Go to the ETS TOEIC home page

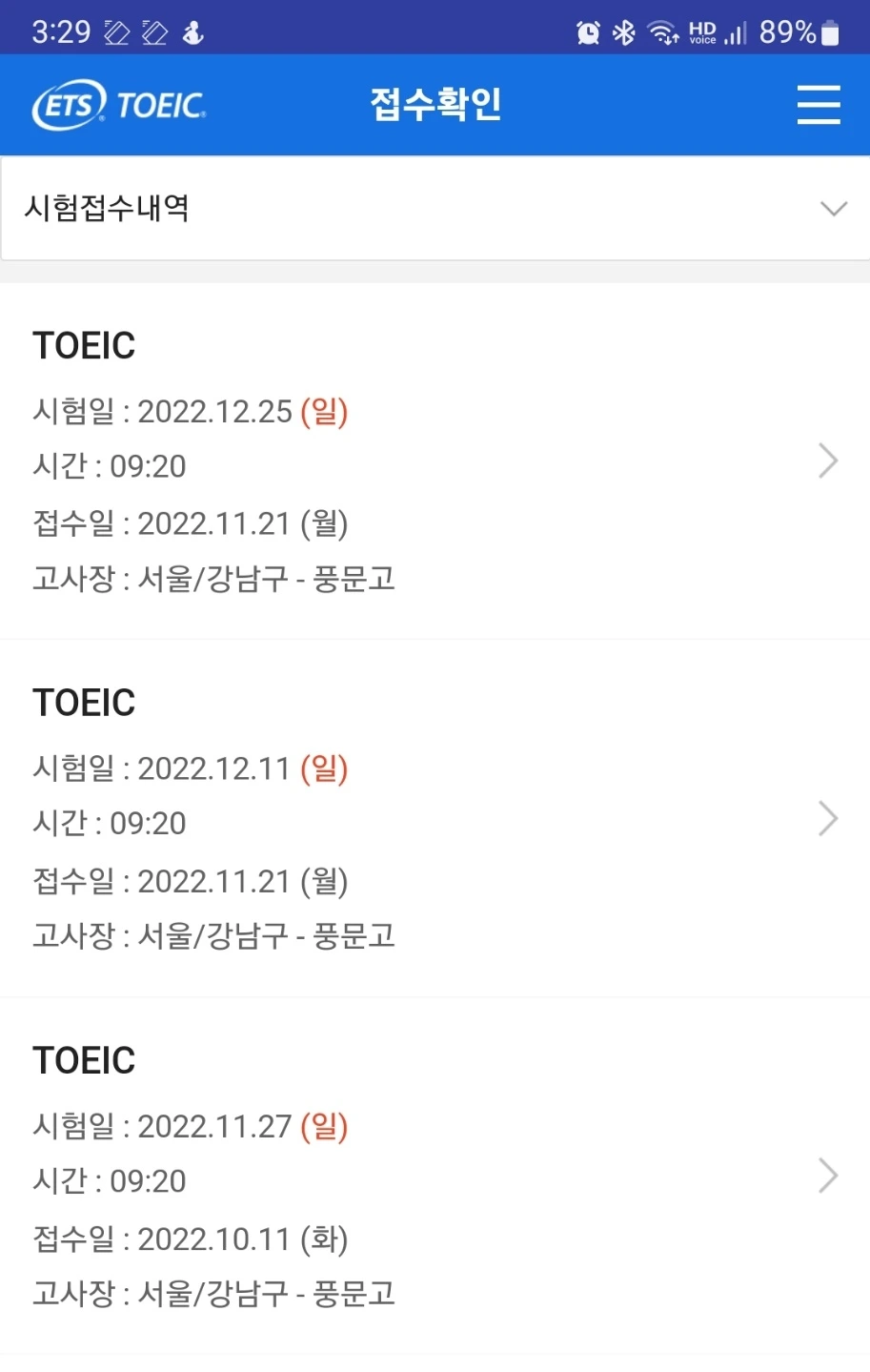click(119, 105)
